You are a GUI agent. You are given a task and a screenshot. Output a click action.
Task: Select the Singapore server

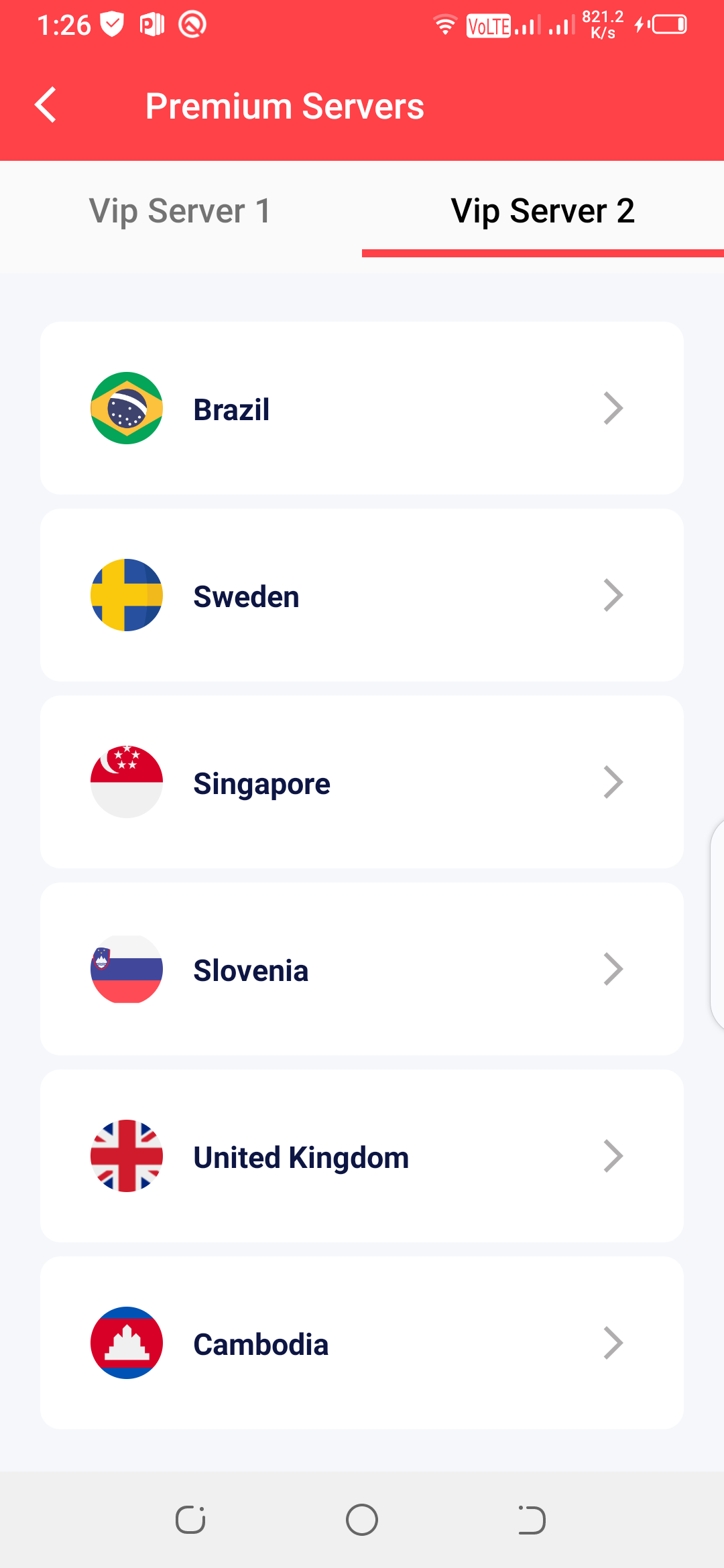(362, 782)
